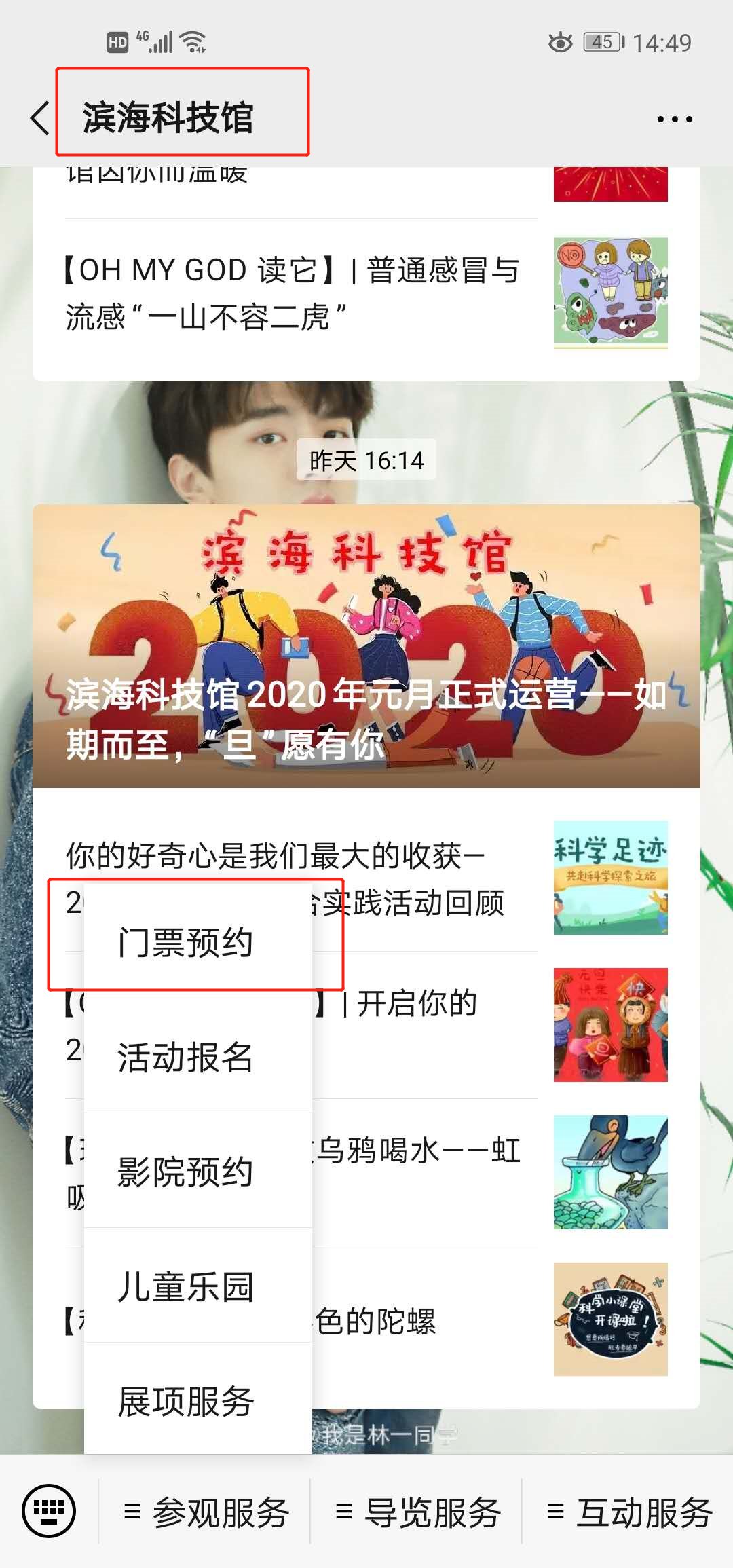The width and height of the screenshot is (733, 1568).
Task: Open the 2020年元月正式运营 banner article
Action: 366,646
